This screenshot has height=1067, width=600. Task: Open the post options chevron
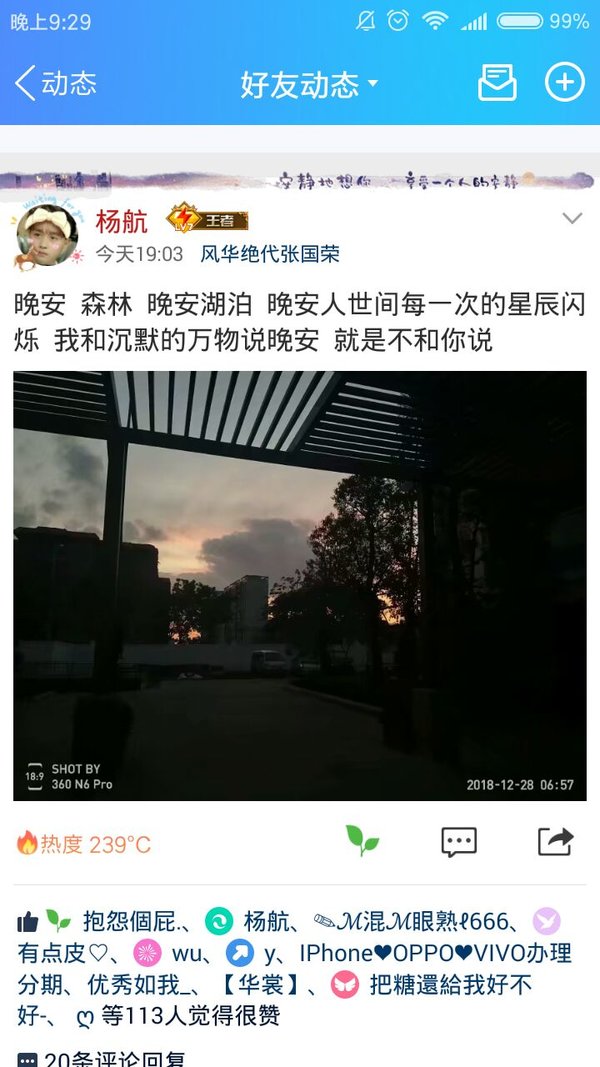[572, 218]
